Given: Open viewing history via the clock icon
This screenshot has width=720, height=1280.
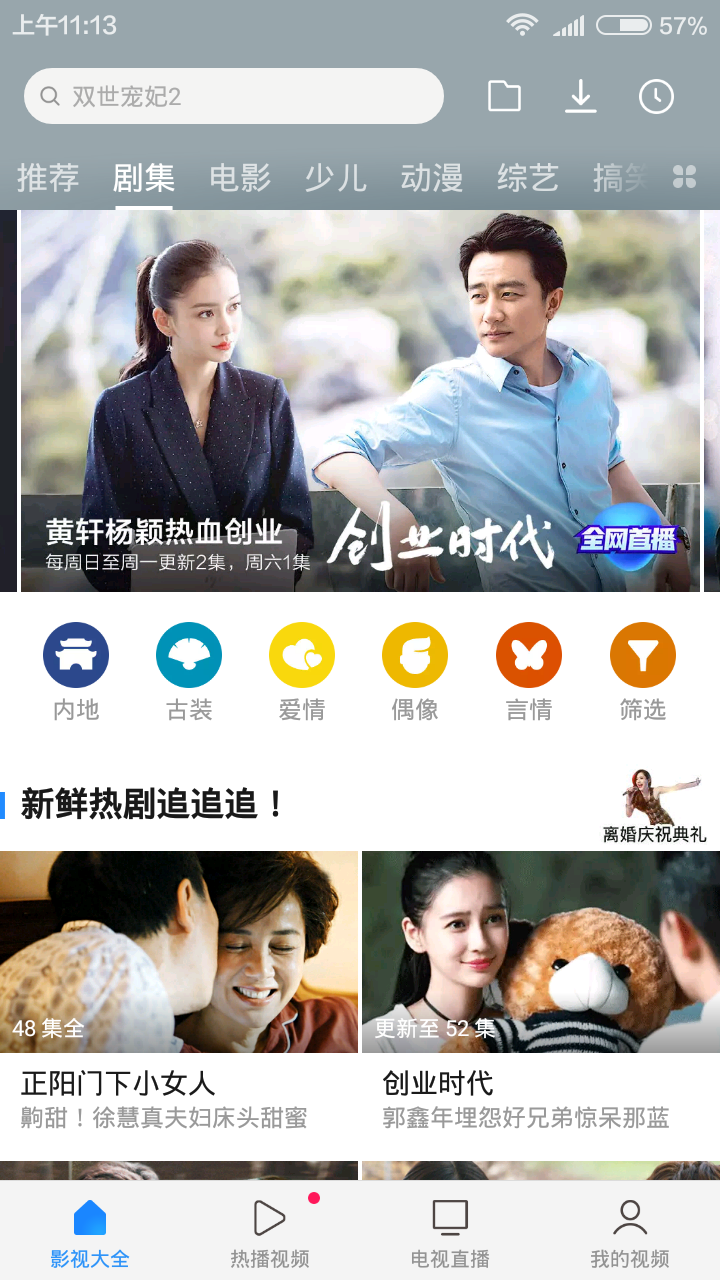Looking at the screenshot, I should pos(655,96).
